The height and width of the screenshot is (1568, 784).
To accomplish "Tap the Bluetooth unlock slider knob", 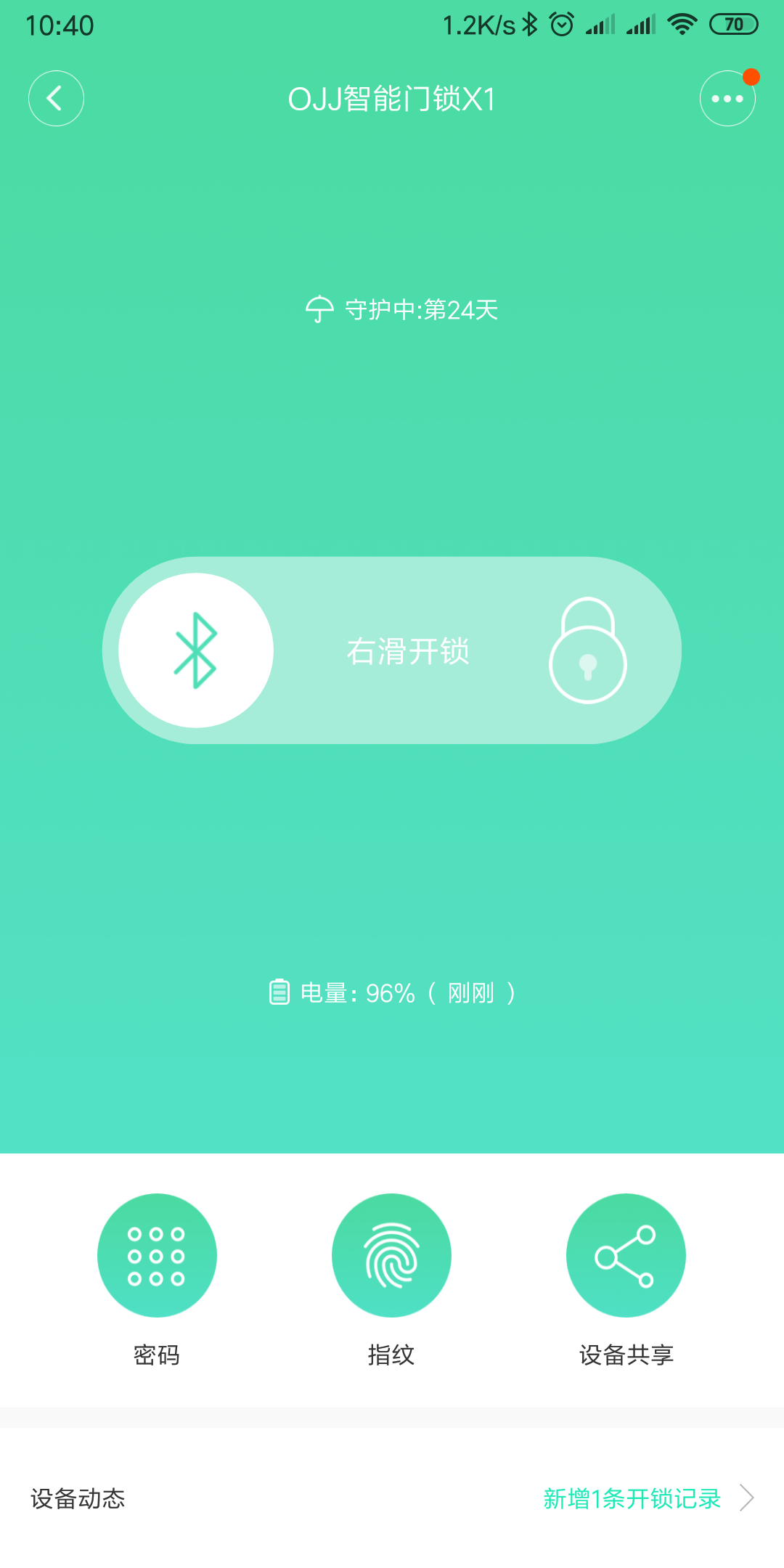I will click(x=196, y=650).
